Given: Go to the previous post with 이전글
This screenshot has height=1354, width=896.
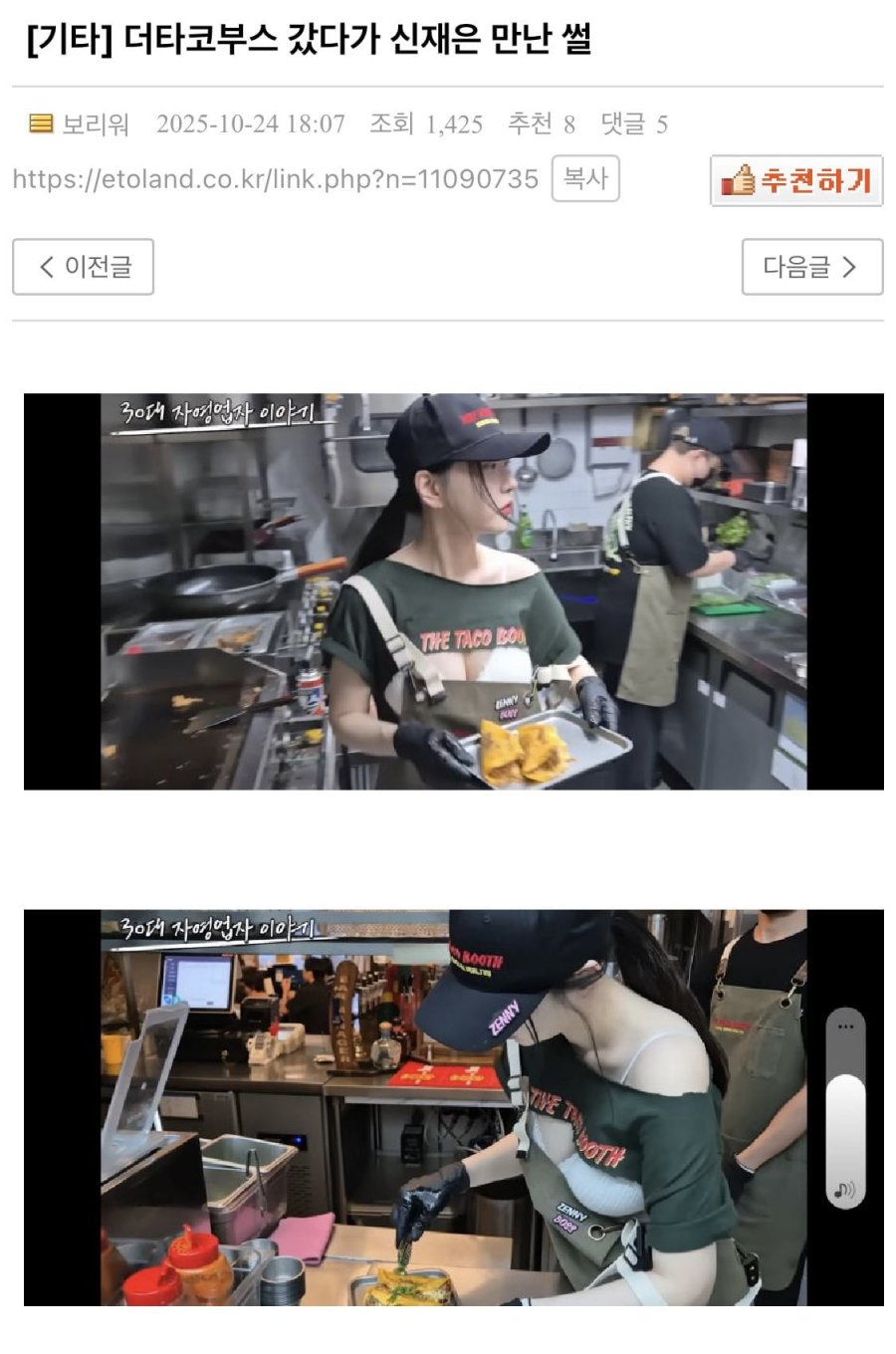Looking at the screenshot, I should click(x=84, y=267).
